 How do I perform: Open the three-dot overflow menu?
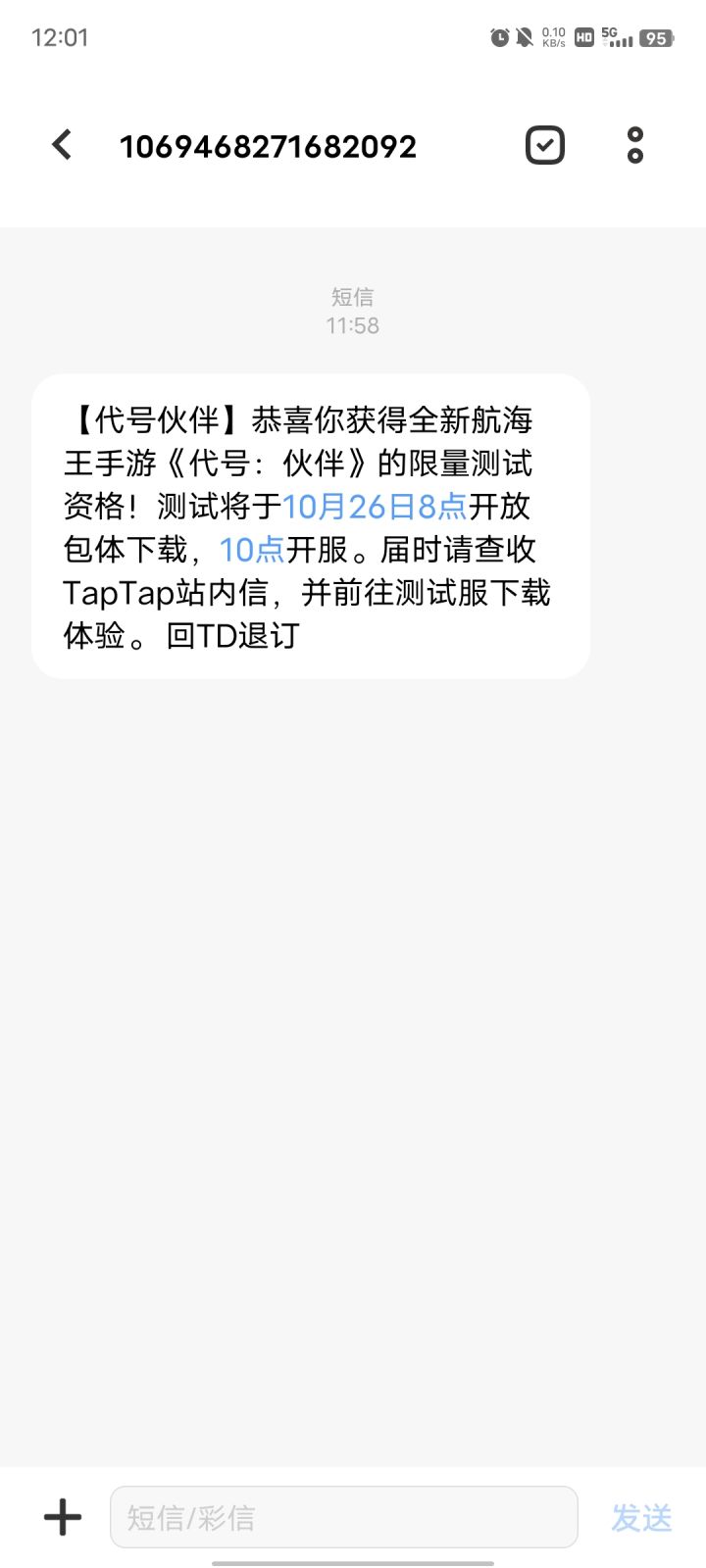point(635,145)
